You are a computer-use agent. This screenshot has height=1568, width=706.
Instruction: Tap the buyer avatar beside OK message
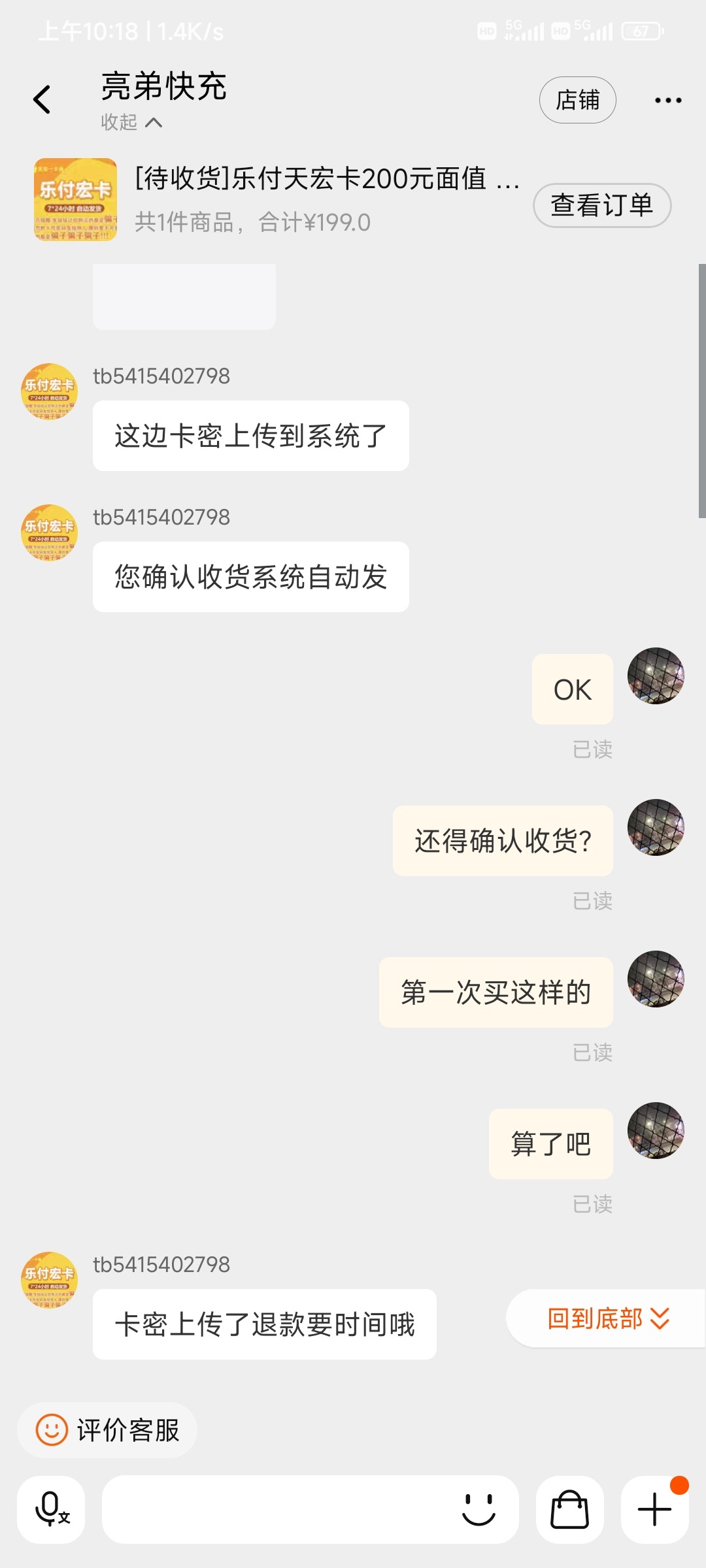(656, 678)
